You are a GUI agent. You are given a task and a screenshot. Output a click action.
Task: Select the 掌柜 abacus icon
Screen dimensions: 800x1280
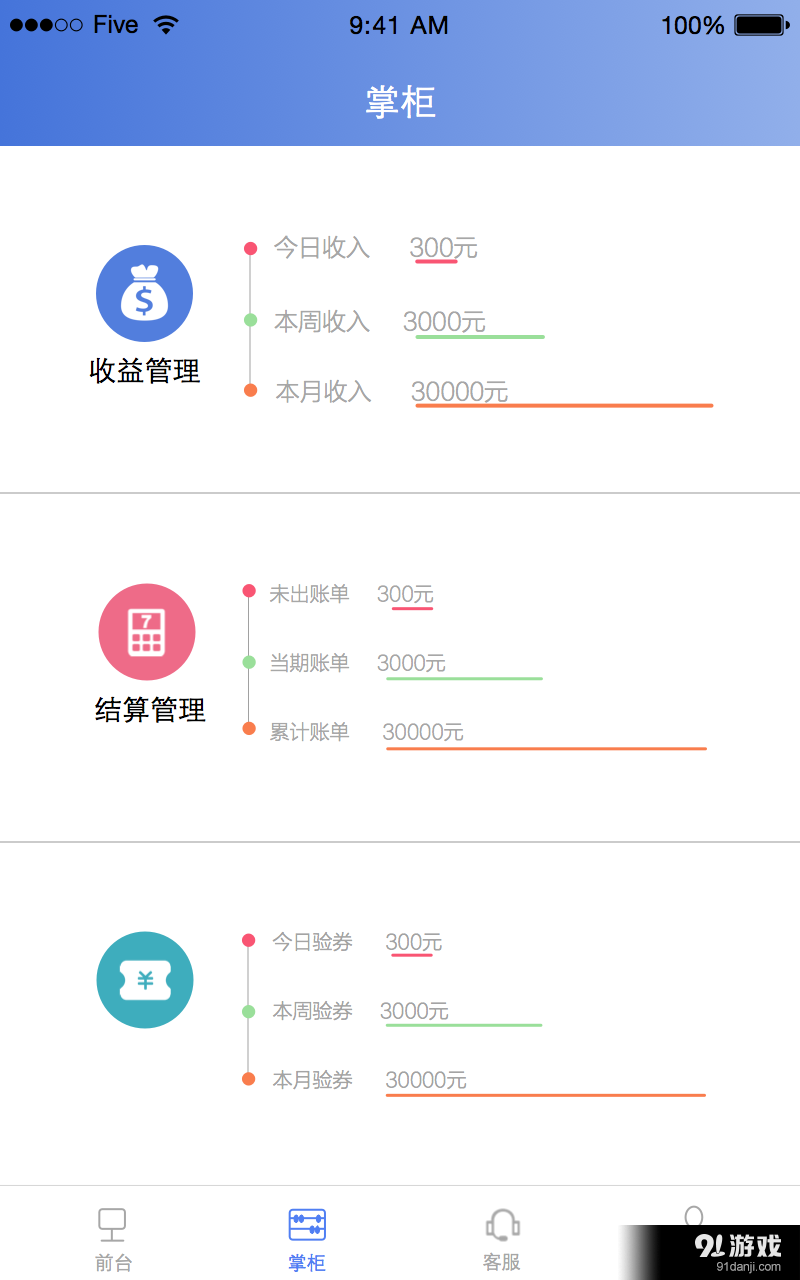tap(306, 1223)
